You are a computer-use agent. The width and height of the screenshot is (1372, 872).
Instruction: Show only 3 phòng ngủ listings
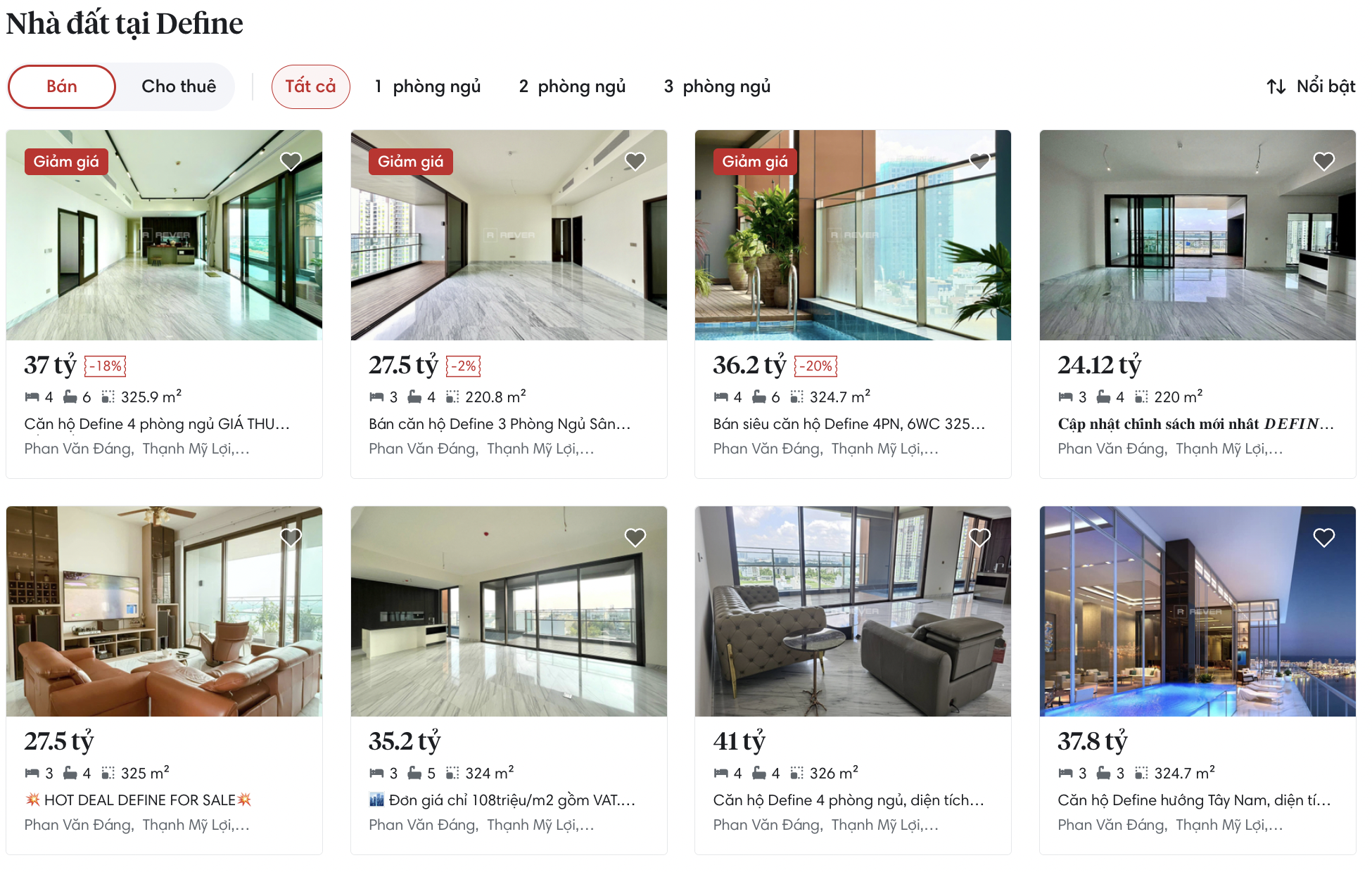(x=718, y=86)
